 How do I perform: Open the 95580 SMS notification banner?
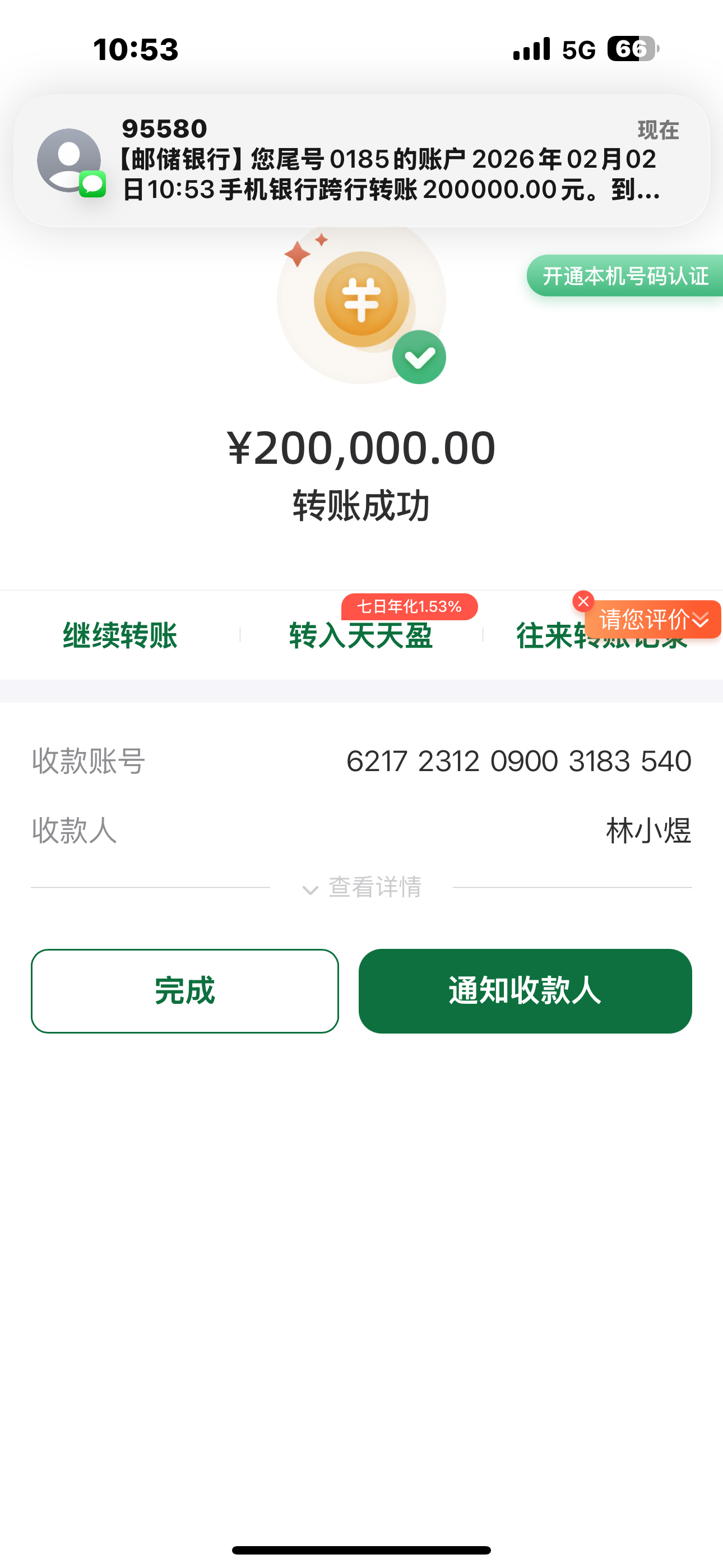pos(361,160)
